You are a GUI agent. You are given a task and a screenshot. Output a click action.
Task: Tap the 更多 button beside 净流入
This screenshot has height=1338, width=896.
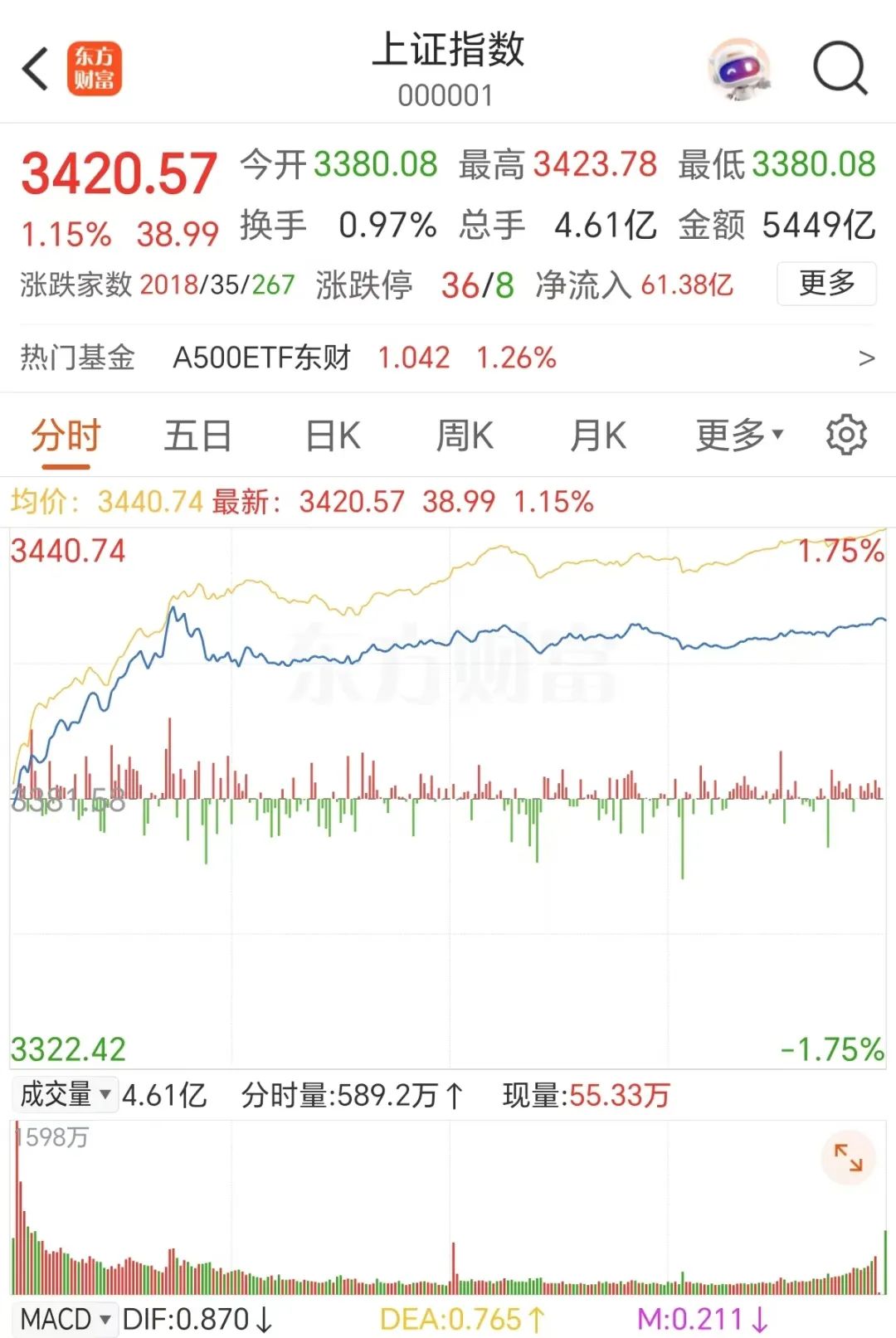(x=826, y=284)
